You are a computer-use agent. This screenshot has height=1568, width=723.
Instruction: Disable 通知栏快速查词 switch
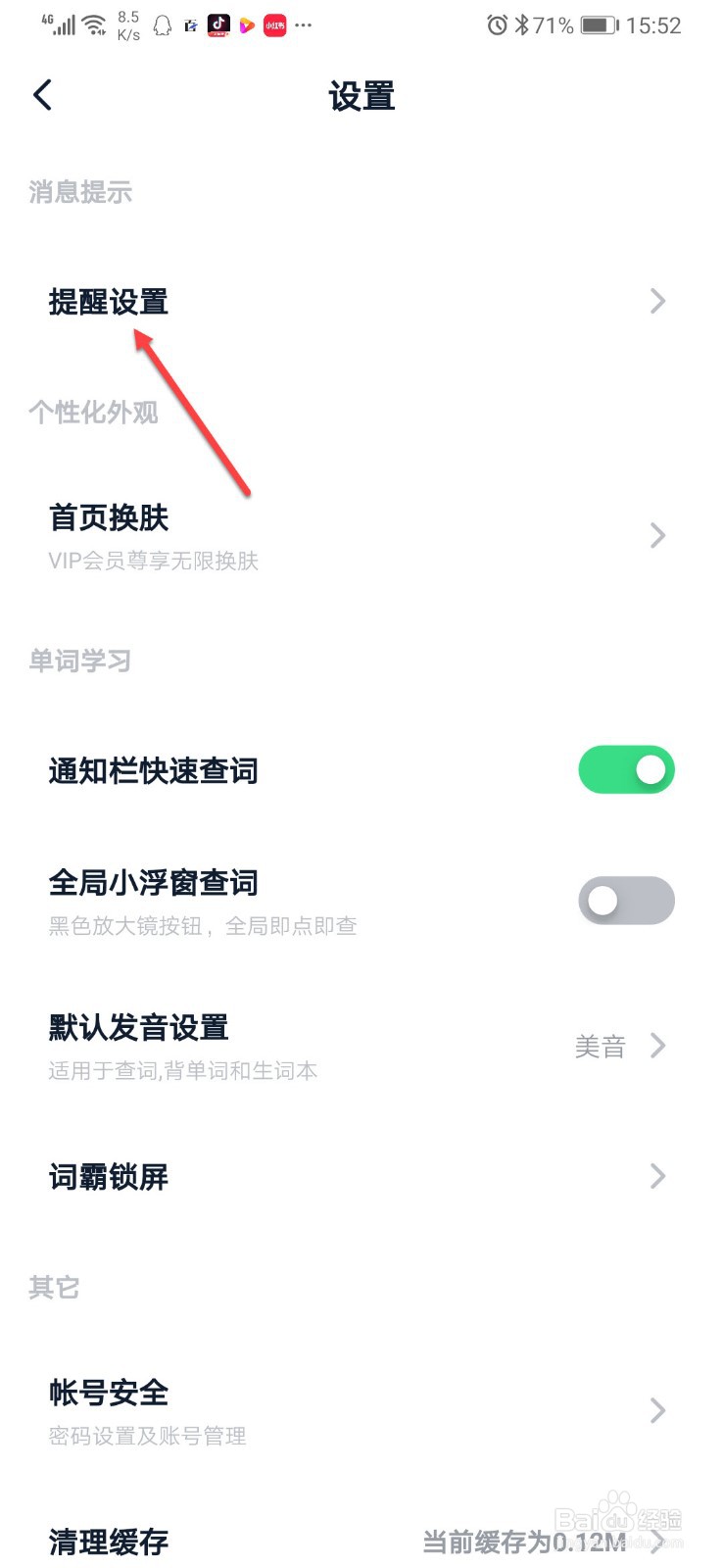(x=626, y=770)
